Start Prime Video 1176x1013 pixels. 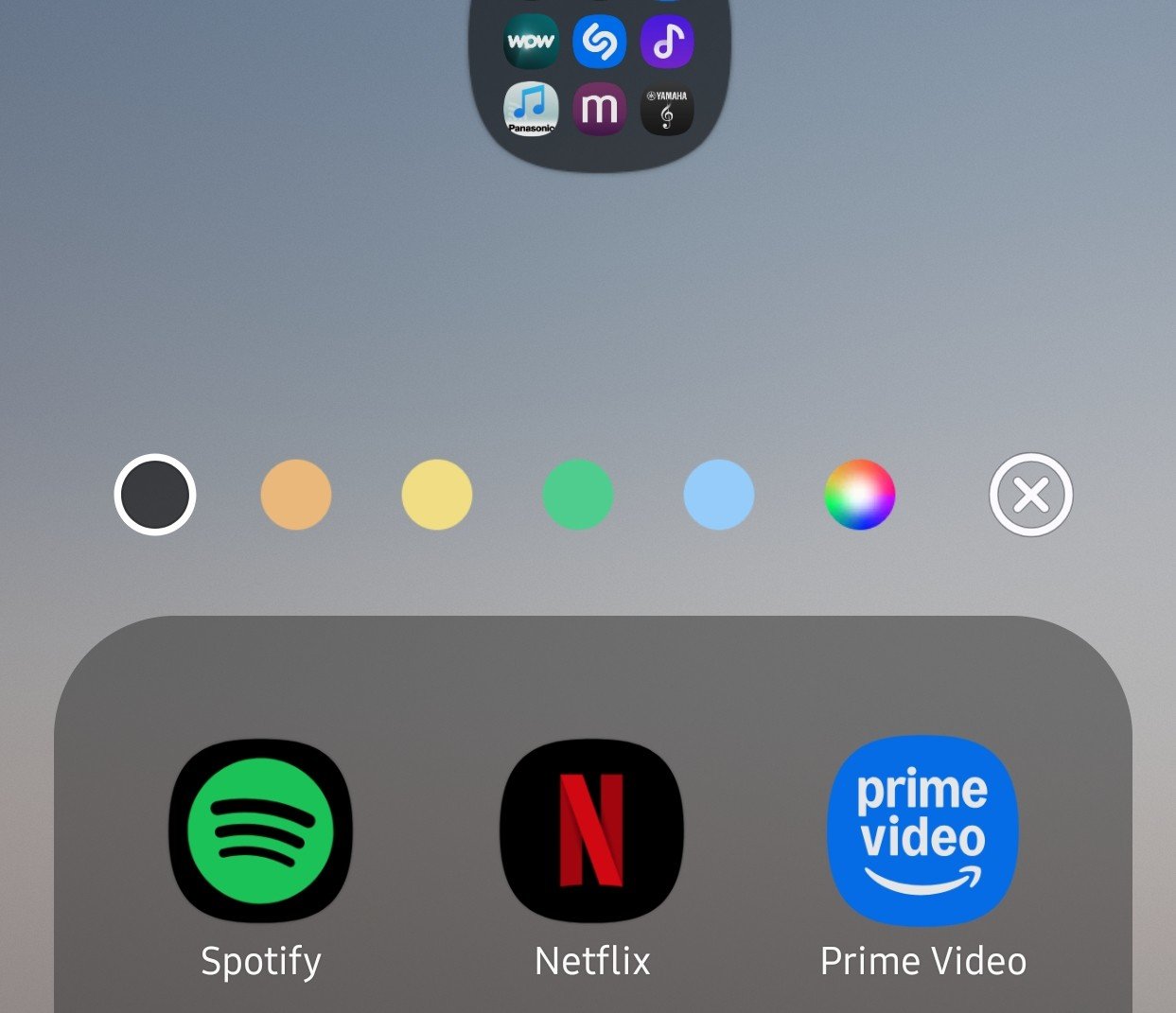coord(922,830)
